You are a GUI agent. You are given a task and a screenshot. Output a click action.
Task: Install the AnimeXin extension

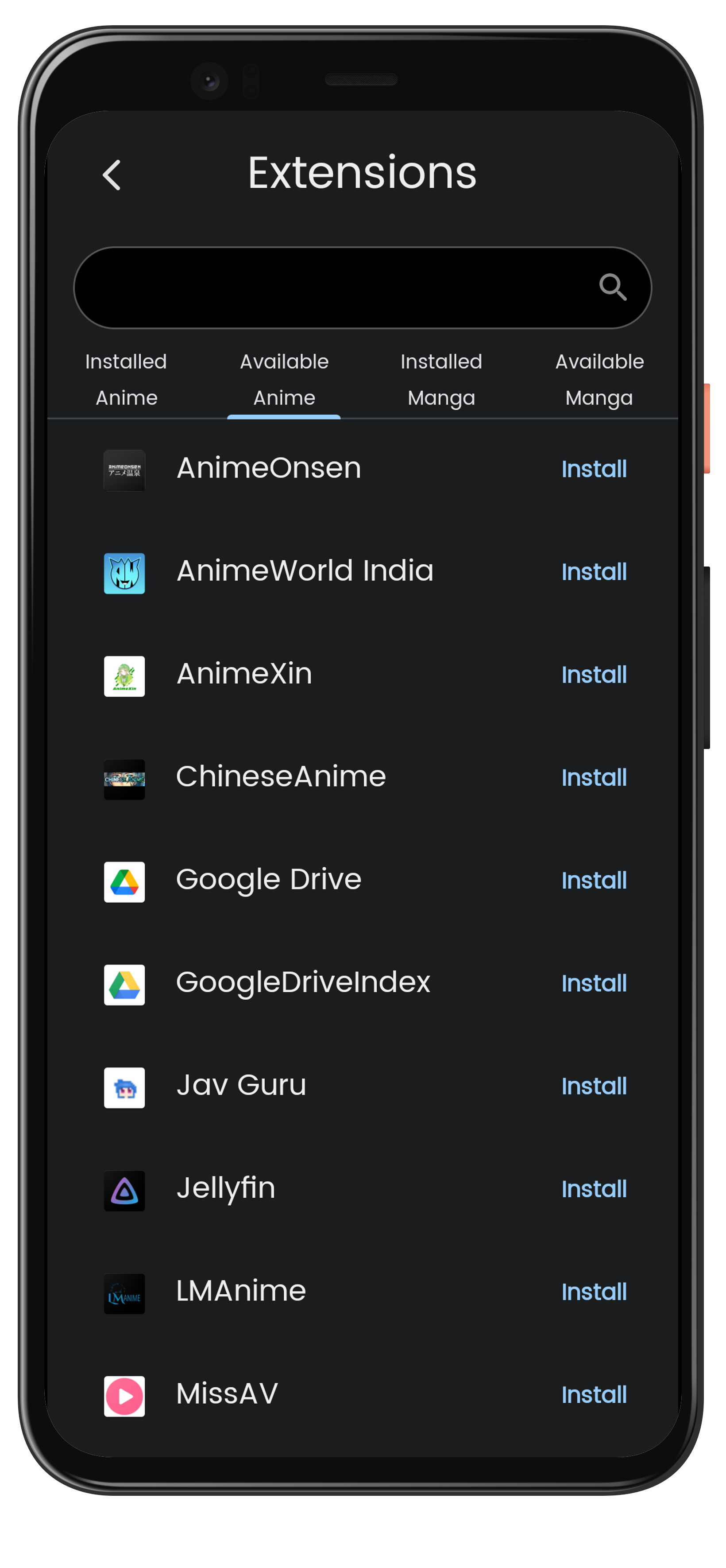593,675
